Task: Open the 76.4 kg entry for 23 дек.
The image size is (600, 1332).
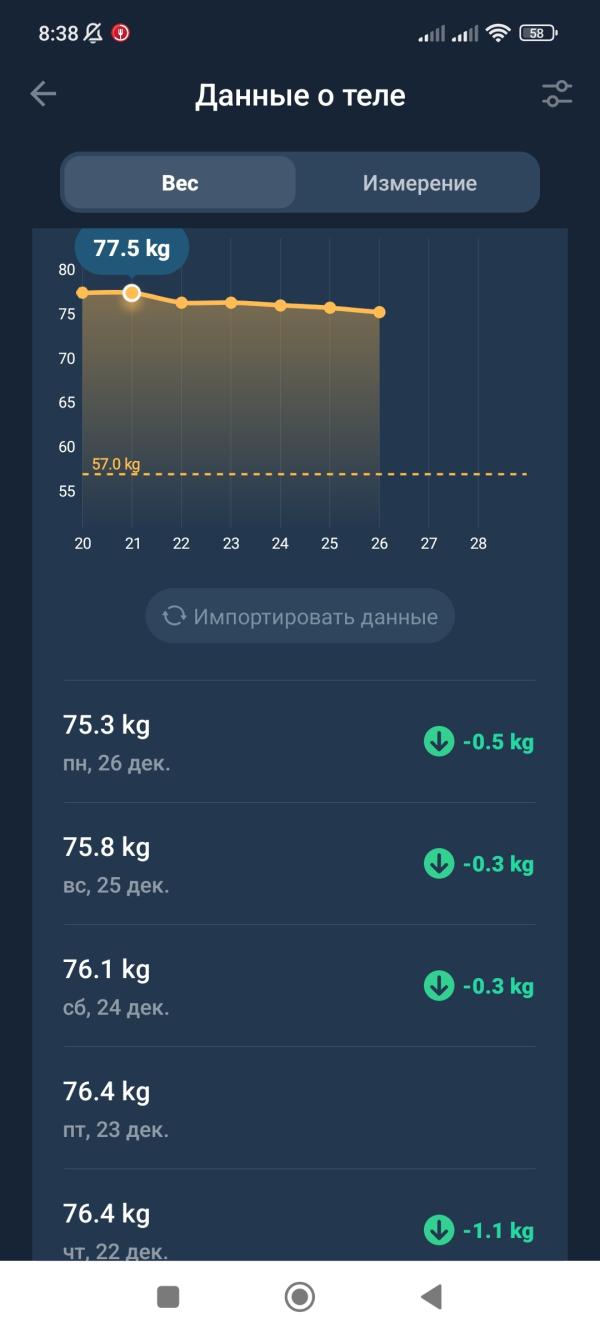Action: 299,1108
